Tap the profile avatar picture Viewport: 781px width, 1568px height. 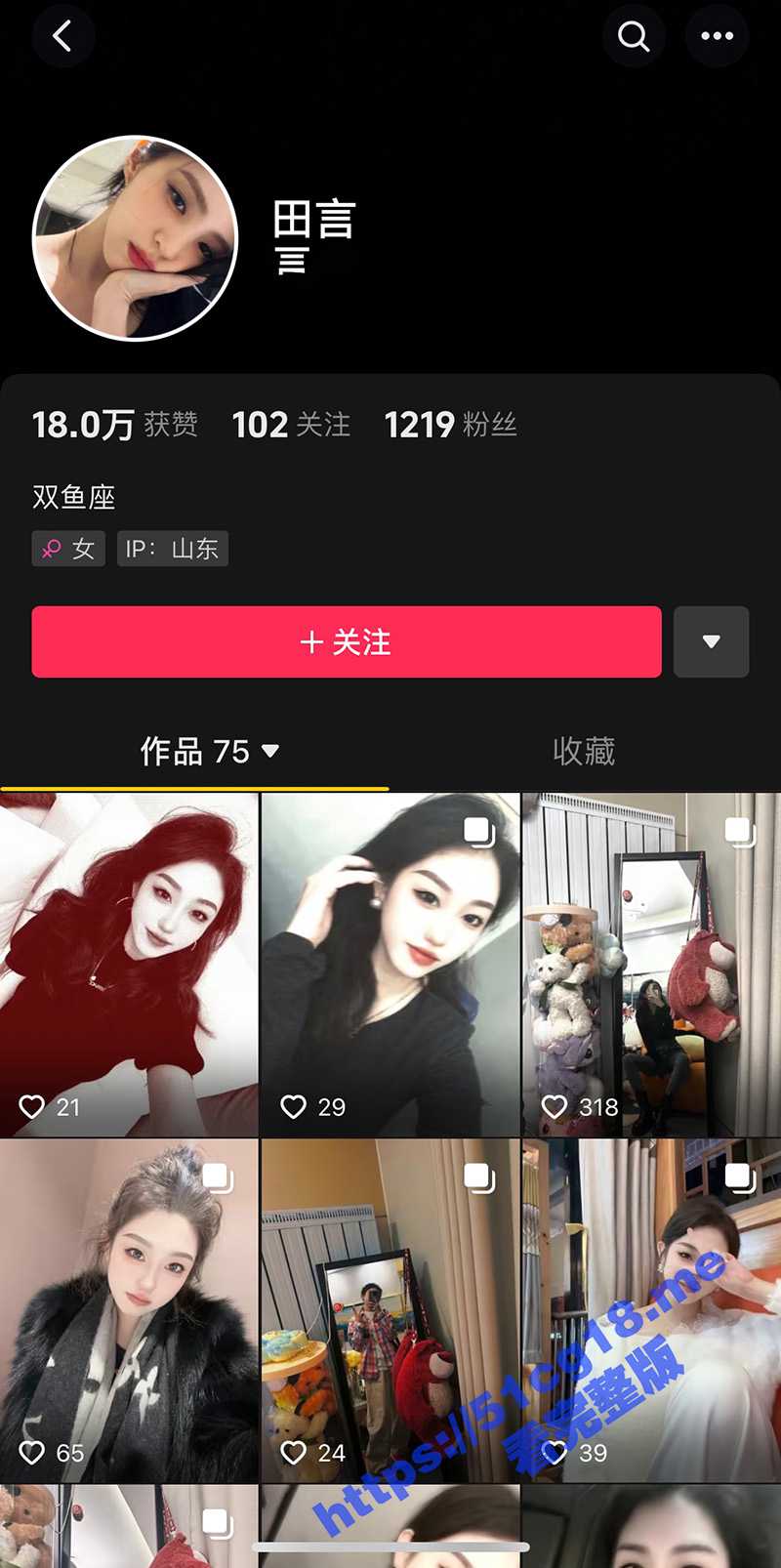point(135,238)
